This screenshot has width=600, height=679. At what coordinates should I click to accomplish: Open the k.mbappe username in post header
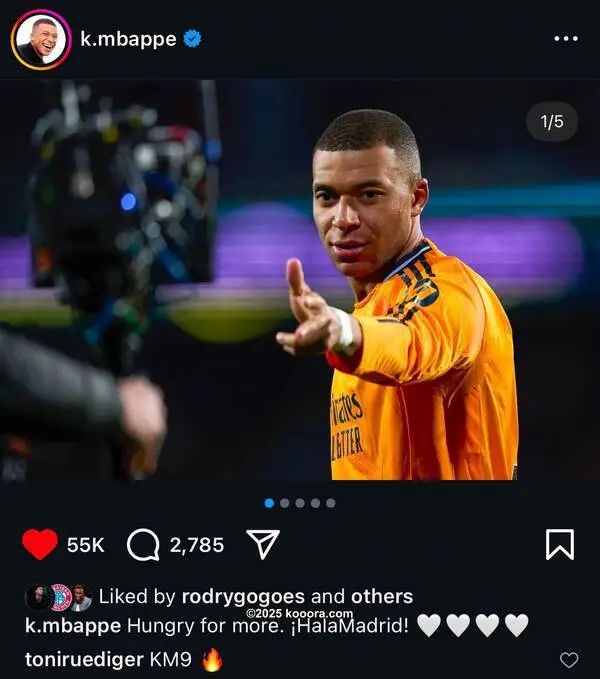(x=128, y=40)
